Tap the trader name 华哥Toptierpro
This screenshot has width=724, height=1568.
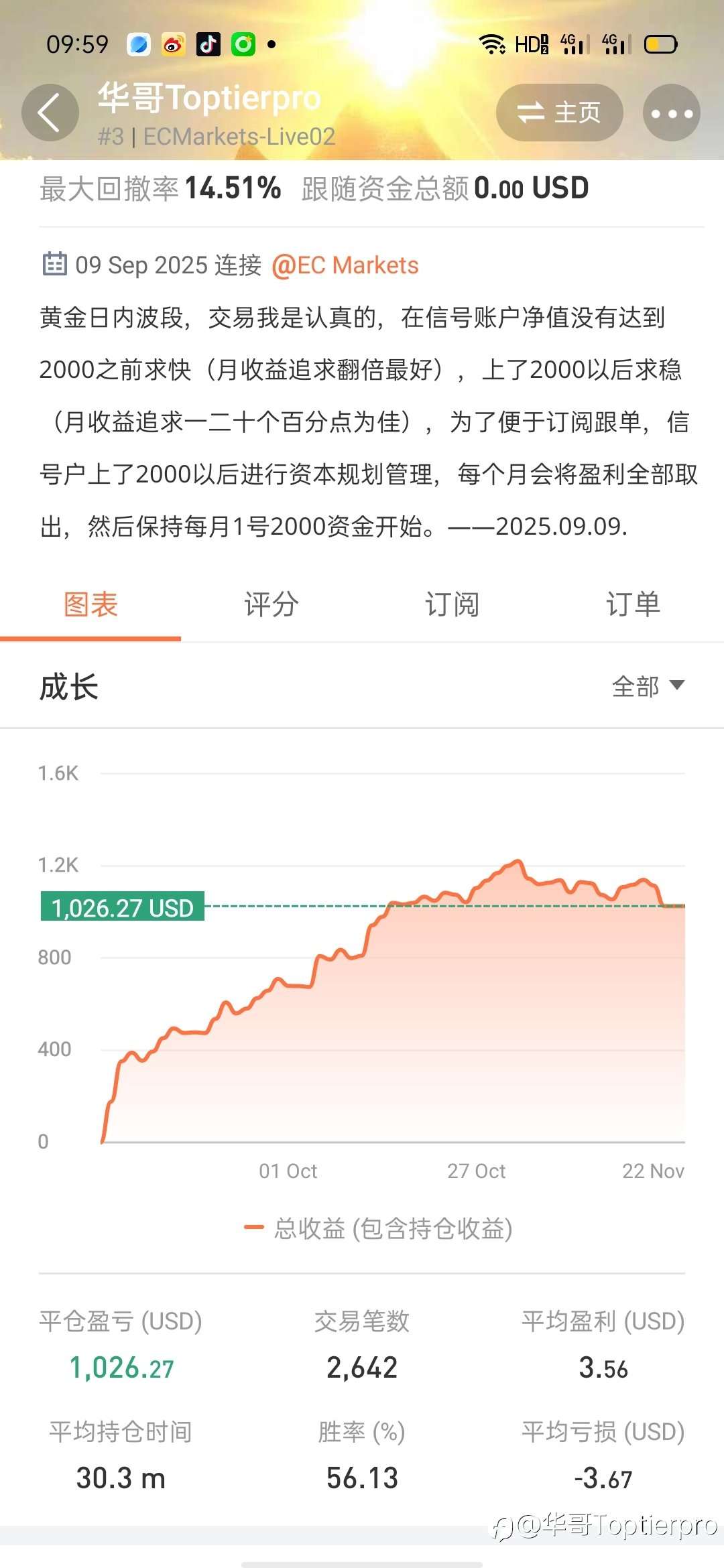coord(208,98)
